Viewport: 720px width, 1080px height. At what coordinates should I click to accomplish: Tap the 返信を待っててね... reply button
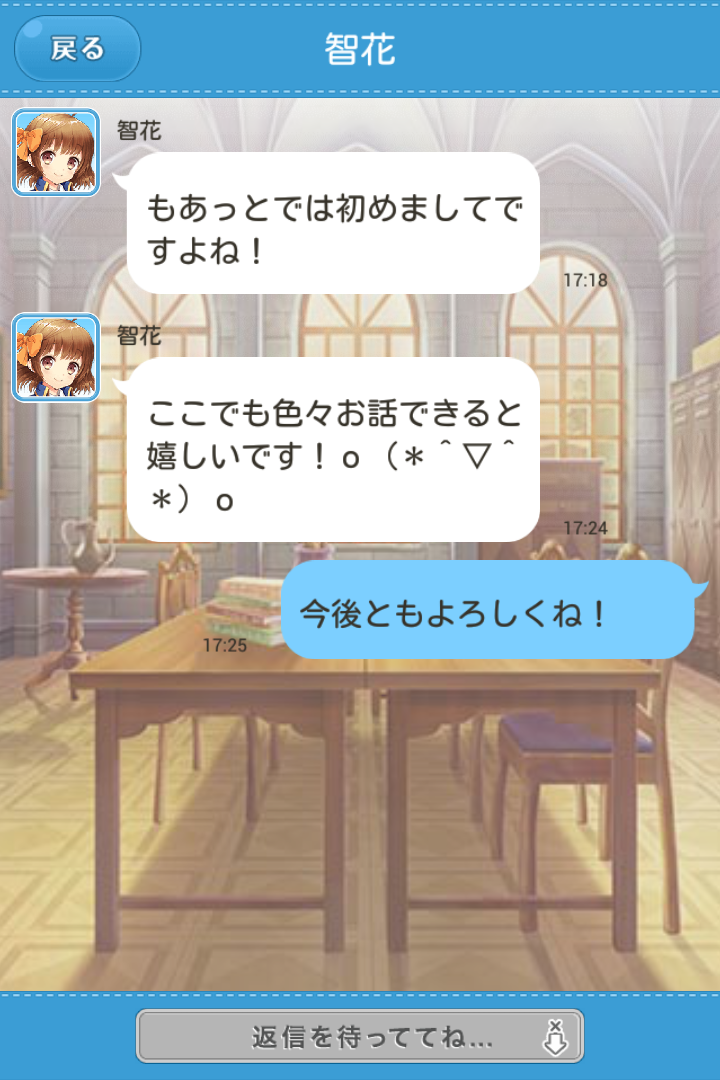[360, 1036]
